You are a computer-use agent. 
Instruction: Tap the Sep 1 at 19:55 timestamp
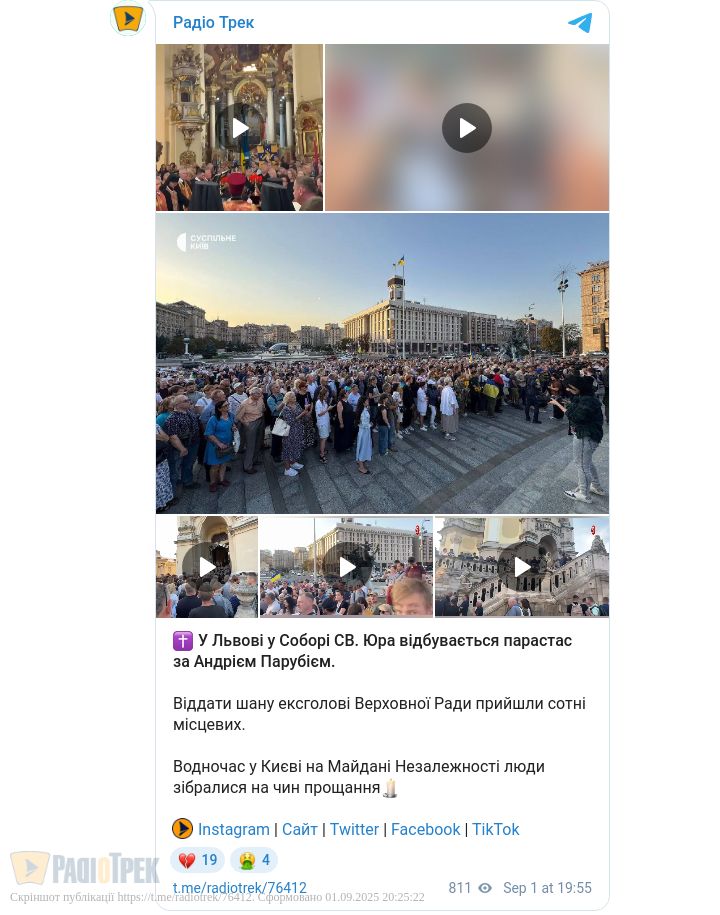(x=547, y=888)
